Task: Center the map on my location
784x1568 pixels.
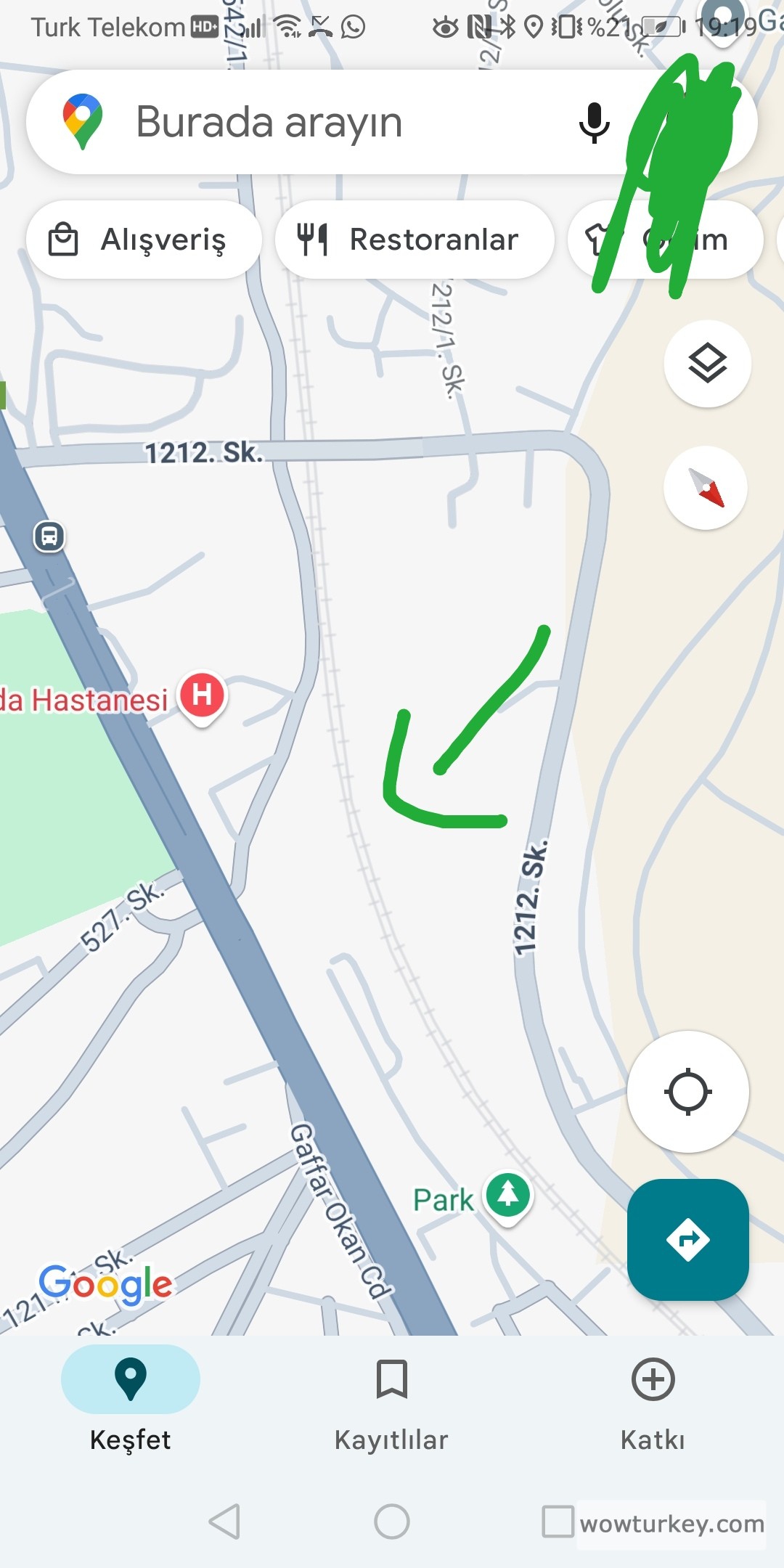Action: click(x=687, y=1091)
